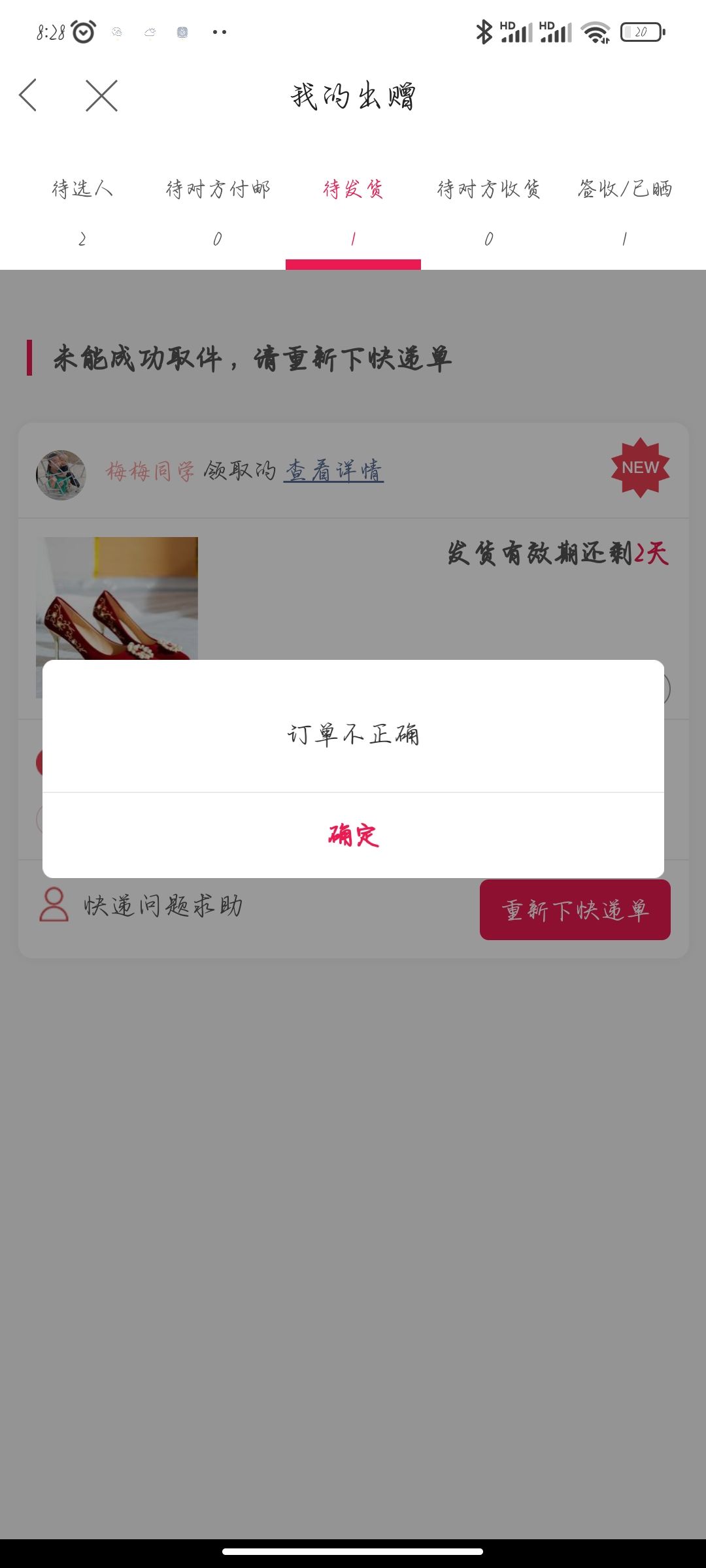Tap 重新下快递单 button
Screen dimensions: 706x1568
click(x=575, y=909)
